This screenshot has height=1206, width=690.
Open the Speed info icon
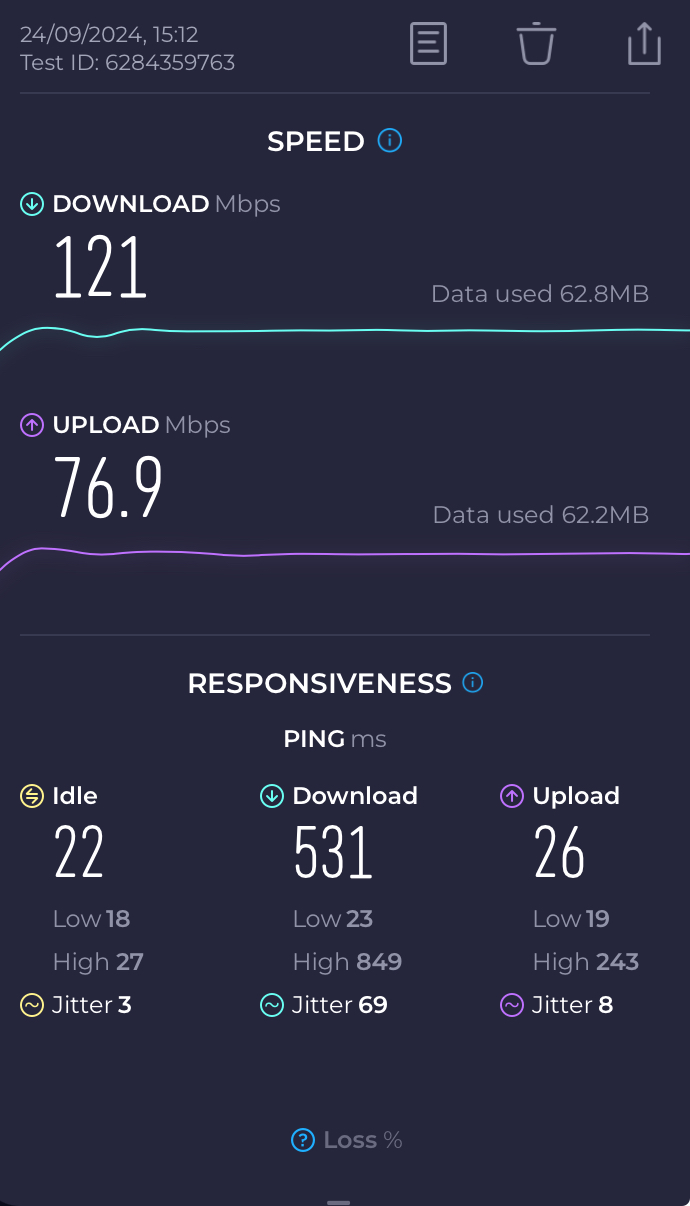coord(390,140)
